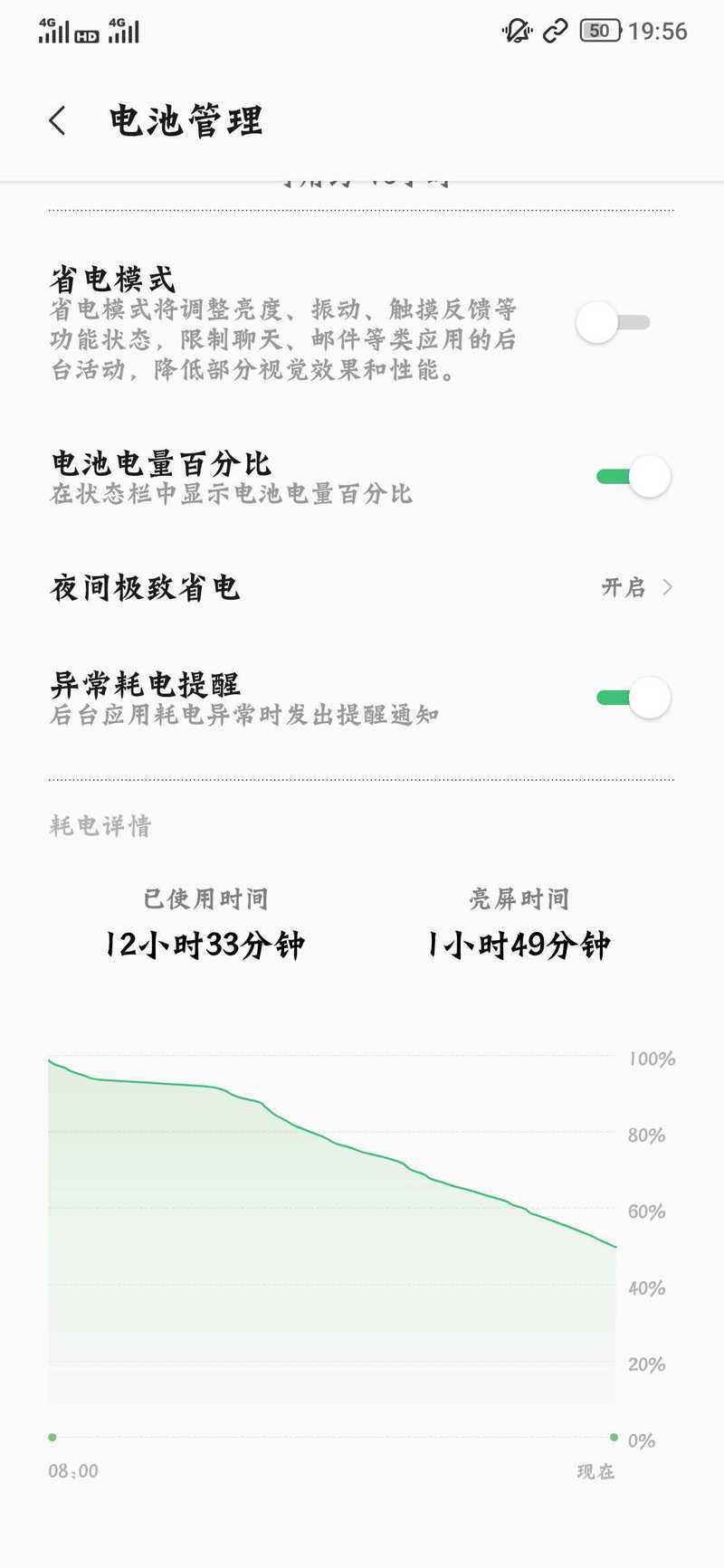Turn off 电池电量百分比 toggle
Viewport: 724px width, 1568px height.
click(633, 477)
